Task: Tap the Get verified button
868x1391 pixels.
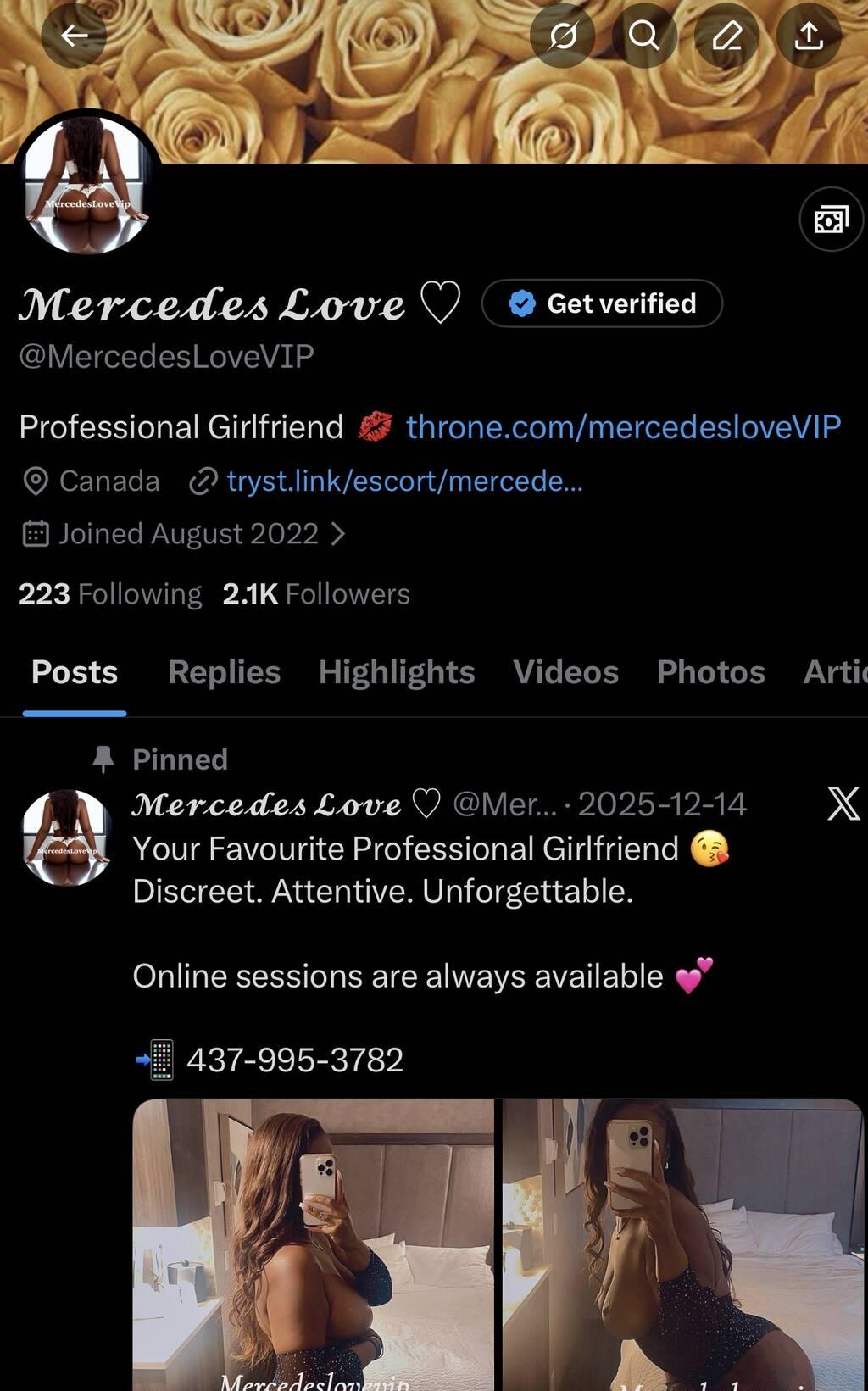Action: tap(602, 303)
